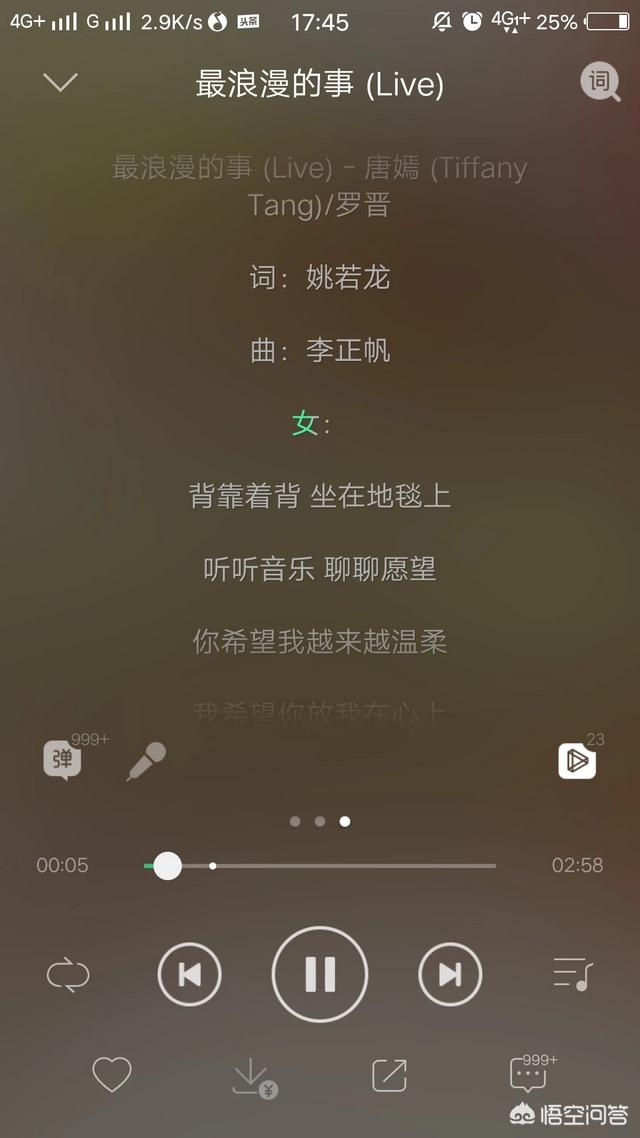The height and width of the screenshot is (1138, 640).
Task: Tap the page indicator dots
Action: 320,821
